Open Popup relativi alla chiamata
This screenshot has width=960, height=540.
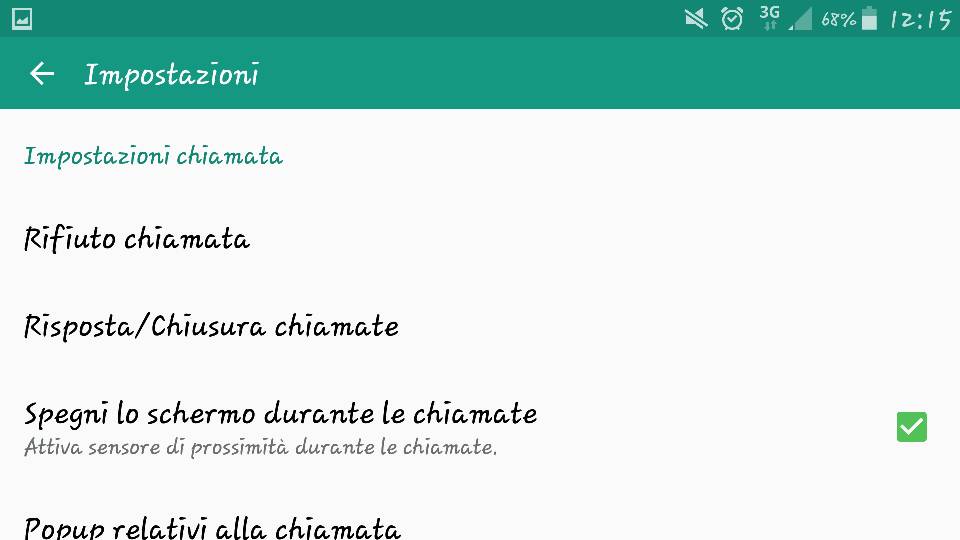coord(212,528)
